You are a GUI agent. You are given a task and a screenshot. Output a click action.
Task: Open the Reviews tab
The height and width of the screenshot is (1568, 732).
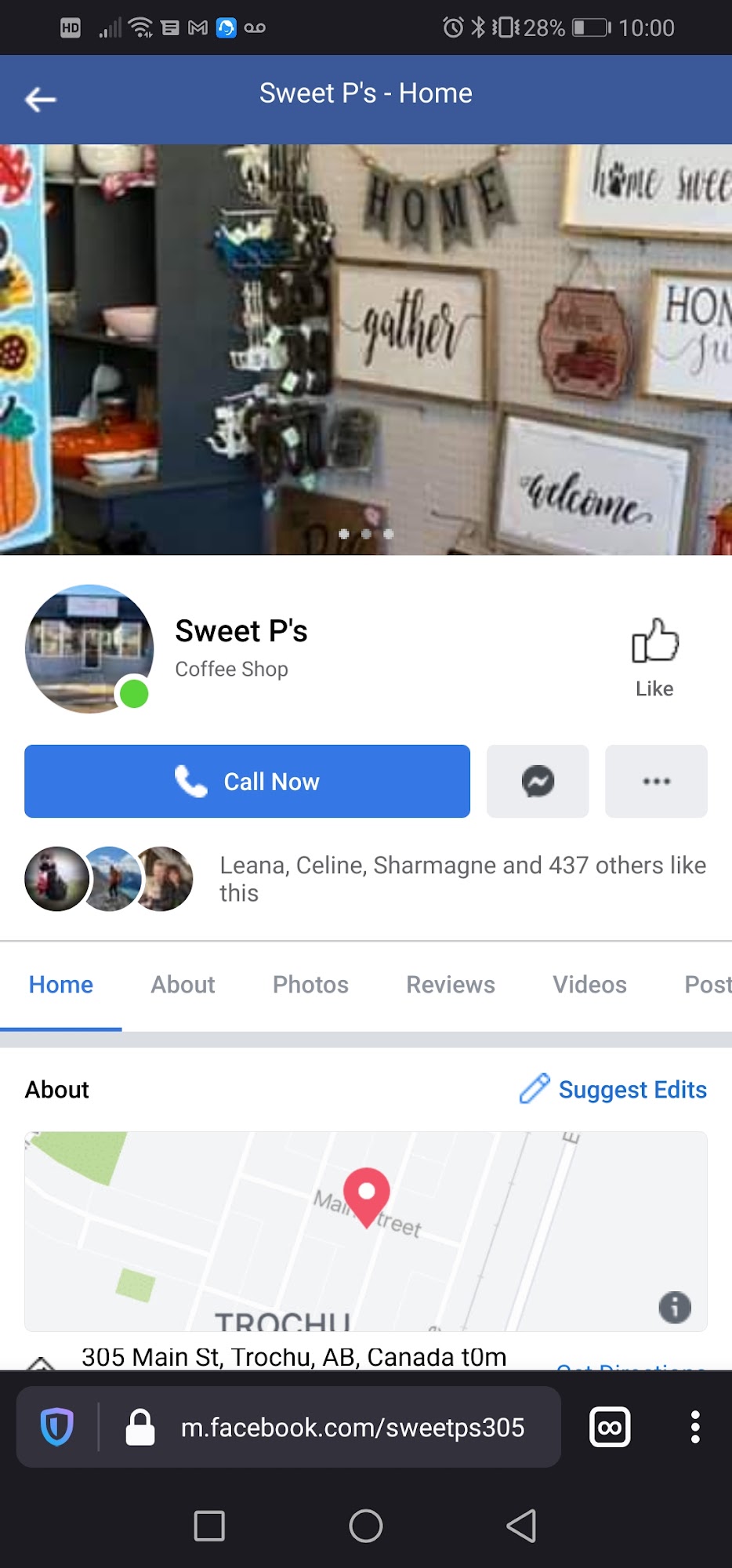point(451,985)
